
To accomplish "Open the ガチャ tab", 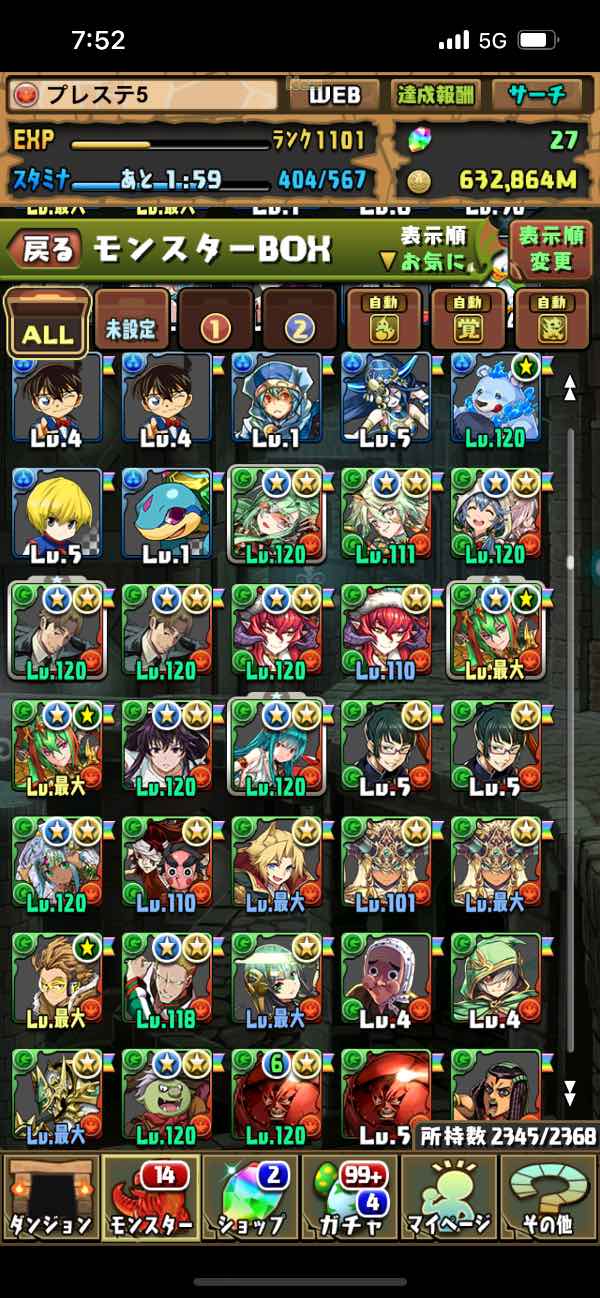I will [349, 1209].
